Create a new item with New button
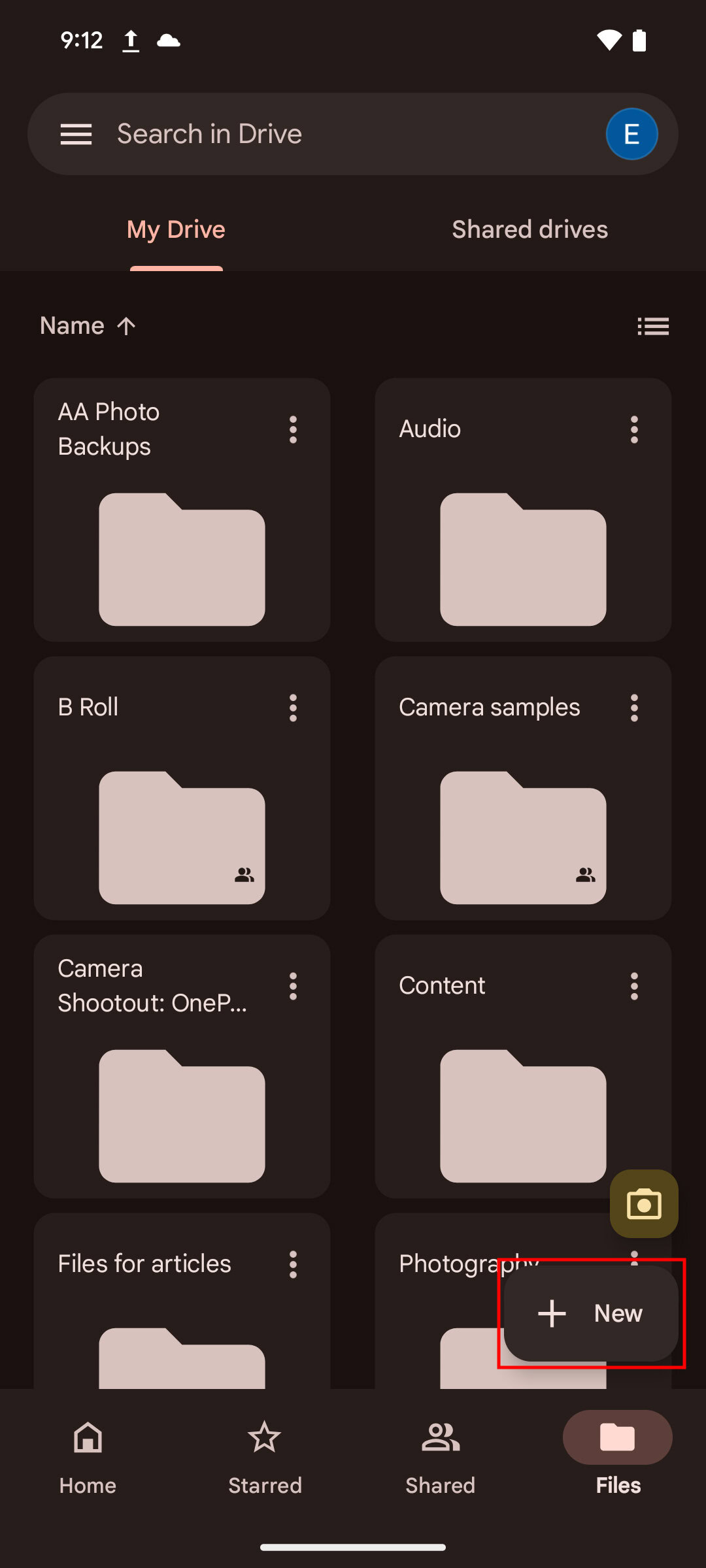The image size is (706, 1568). click(x=591, y=1313)
